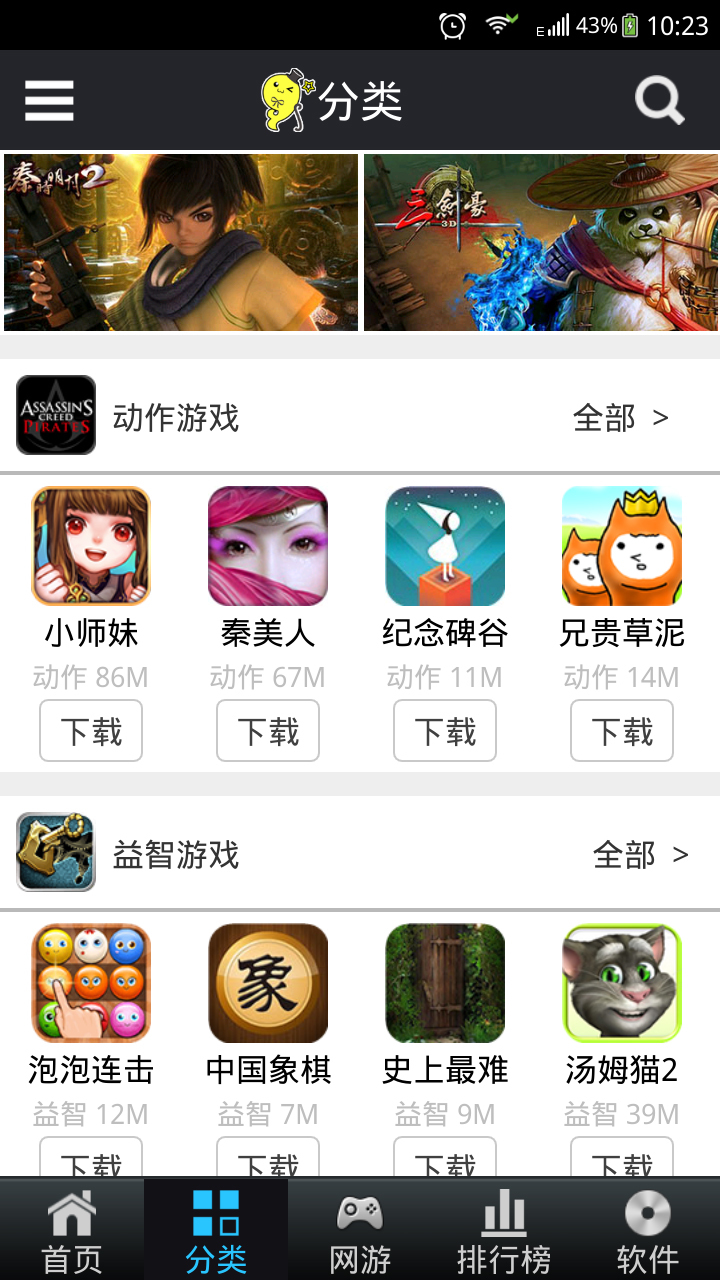The height and width of the screenshot is (1280, 720).
Task: Download 兄贵草泥 with its 下载 button
Action: pyautogui.click(x=622, y=731)
